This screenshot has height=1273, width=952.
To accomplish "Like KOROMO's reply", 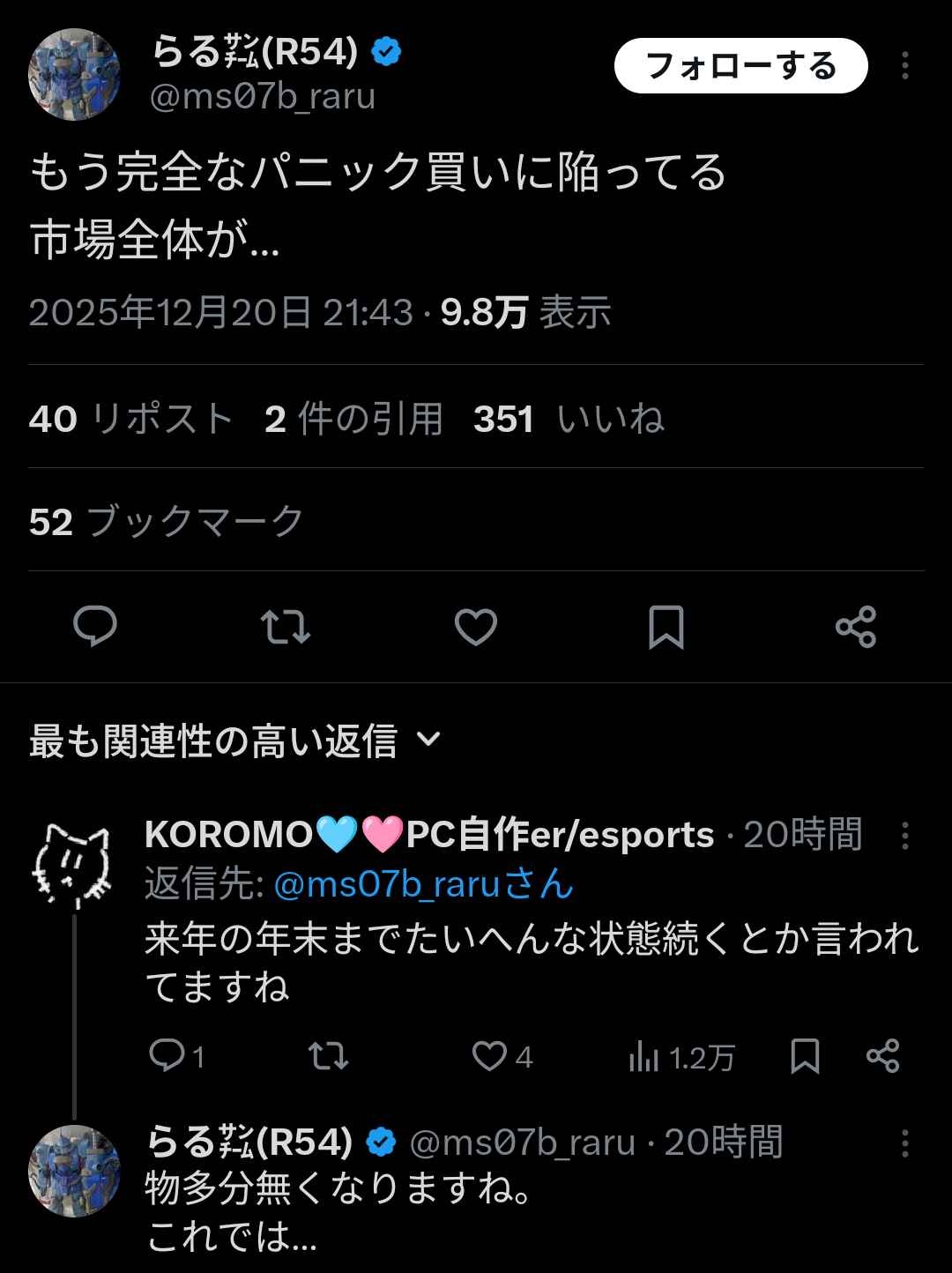I will 490,1055.
